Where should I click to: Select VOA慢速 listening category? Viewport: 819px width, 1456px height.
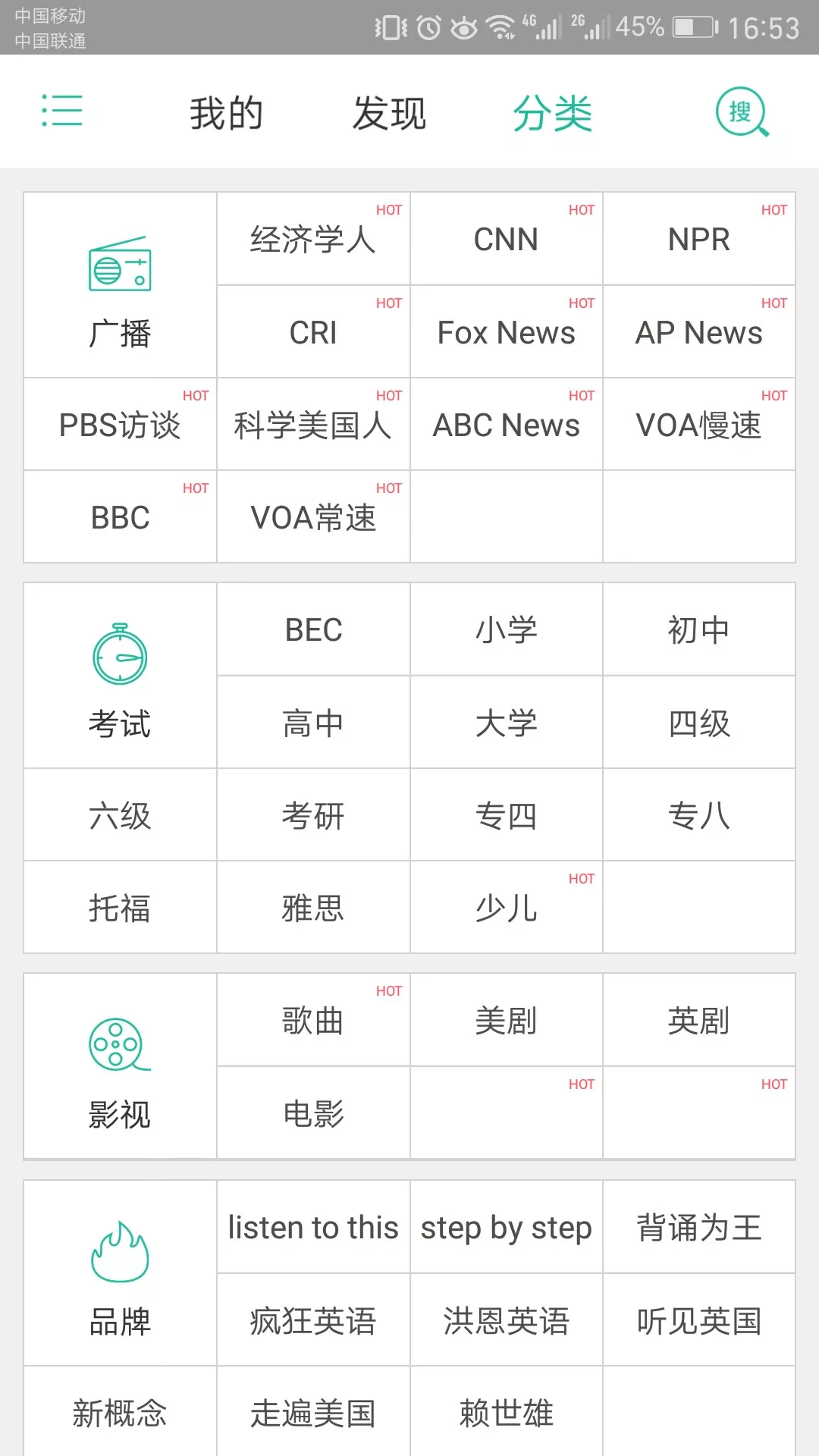pyautogui.click(x=698, y=425)
